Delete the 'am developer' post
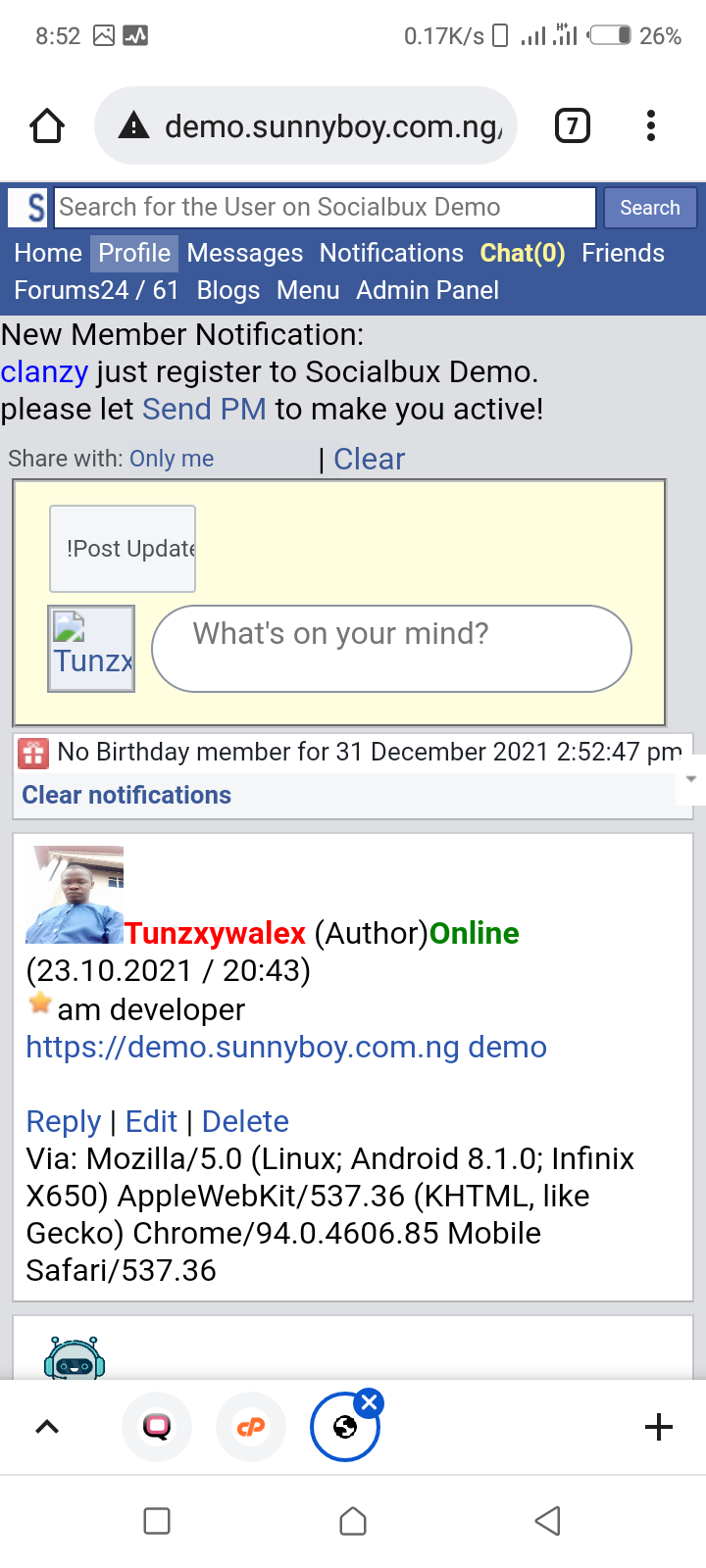 point(245,1121)
